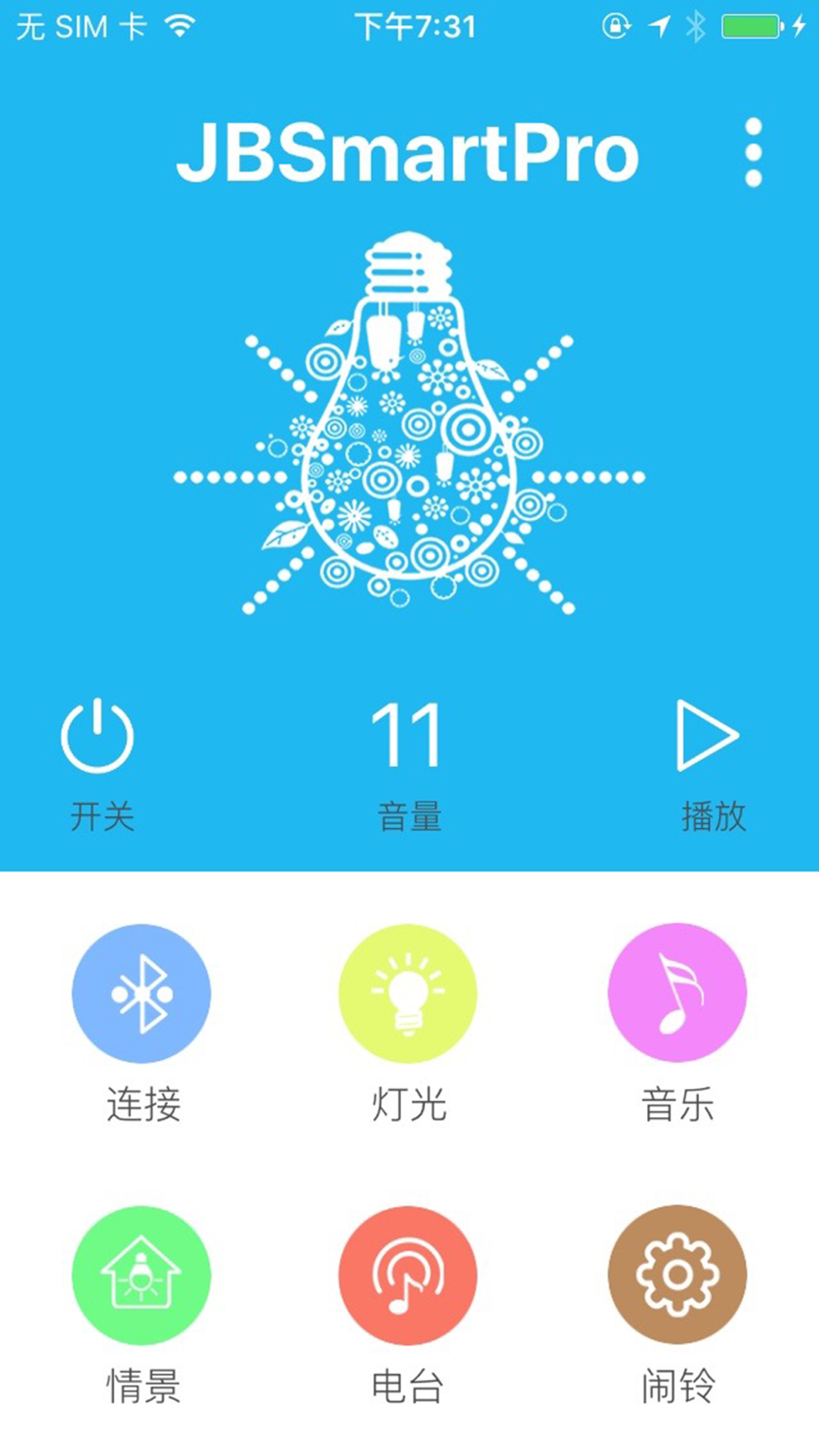Open the three-dot overflow menu
This screenshot has width=819, height=1456.
click(753, 152)
